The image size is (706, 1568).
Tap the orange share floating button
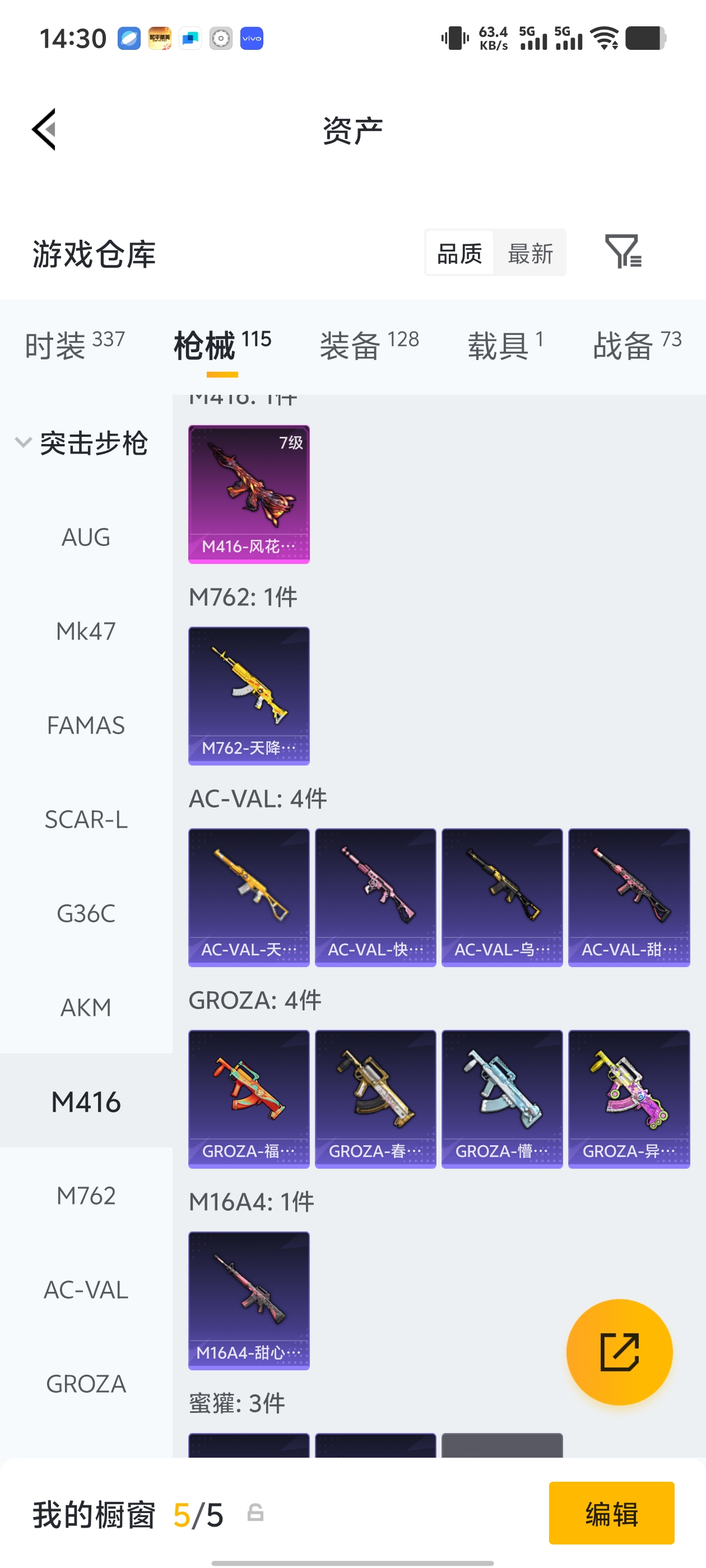tap(619, 1351)
